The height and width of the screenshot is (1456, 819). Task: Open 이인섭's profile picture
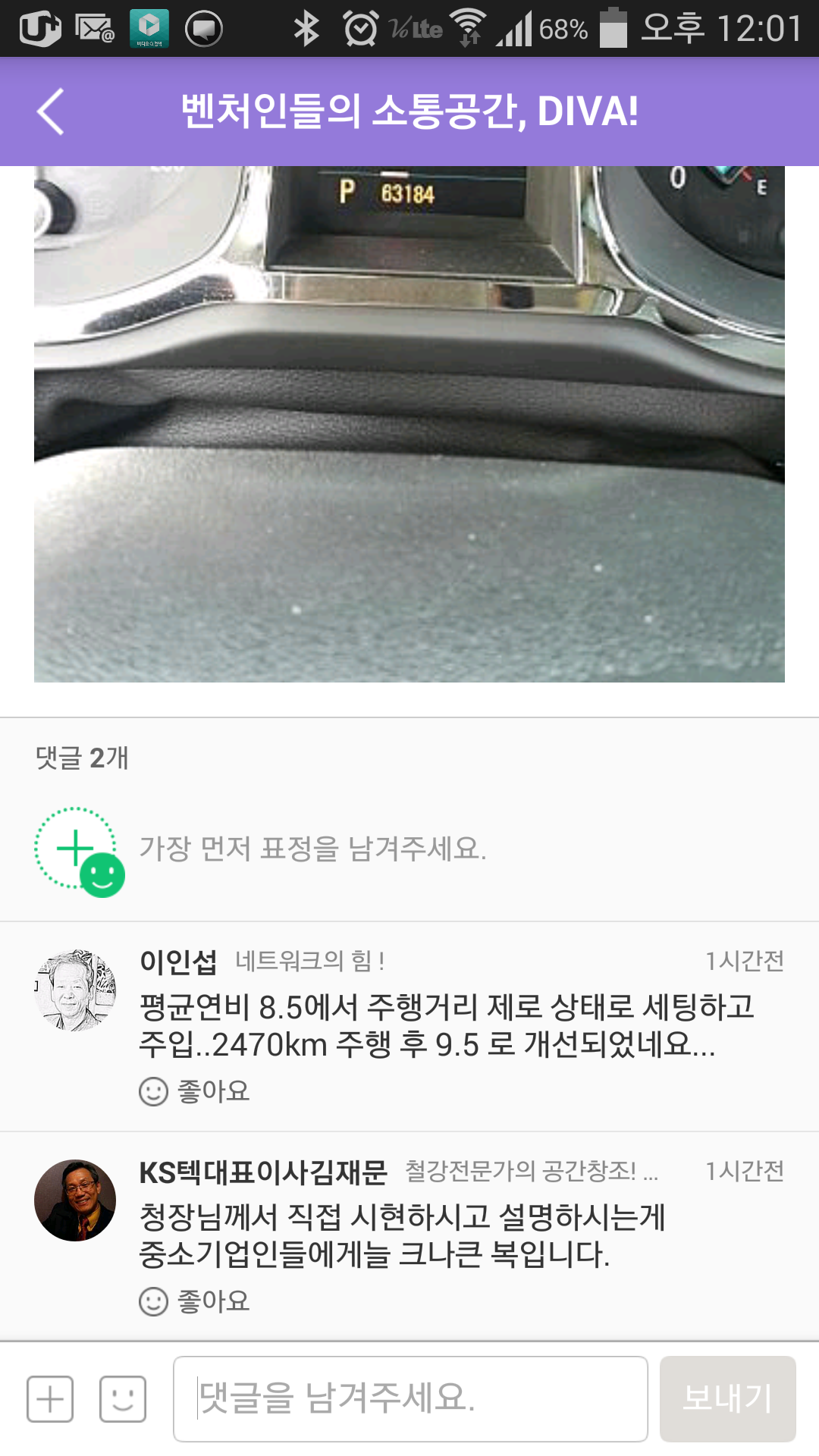click(75, 990)
